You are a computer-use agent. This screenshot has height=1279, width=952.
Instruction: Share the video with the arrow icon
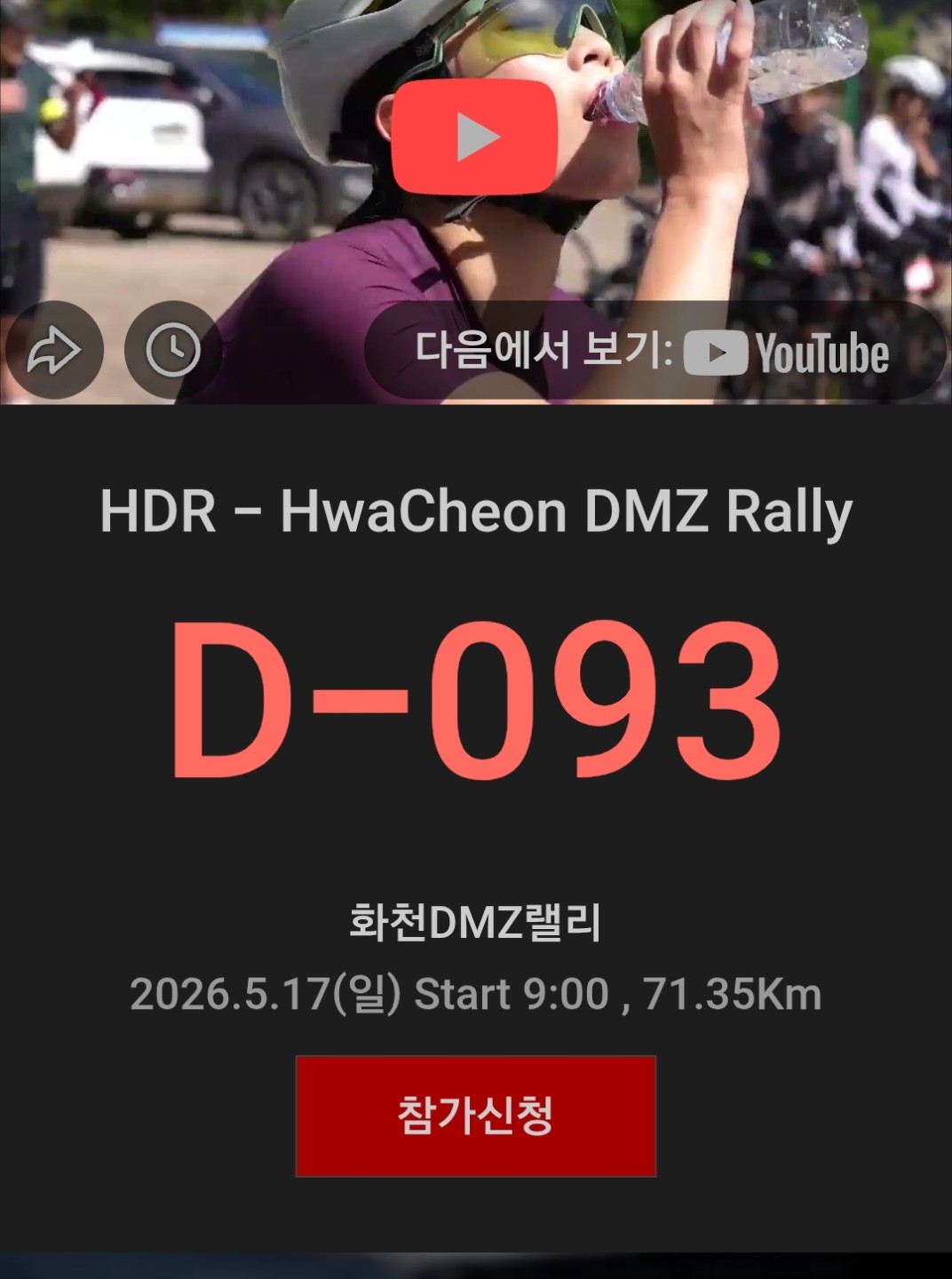pyautogui.click(x=54, y=350)
